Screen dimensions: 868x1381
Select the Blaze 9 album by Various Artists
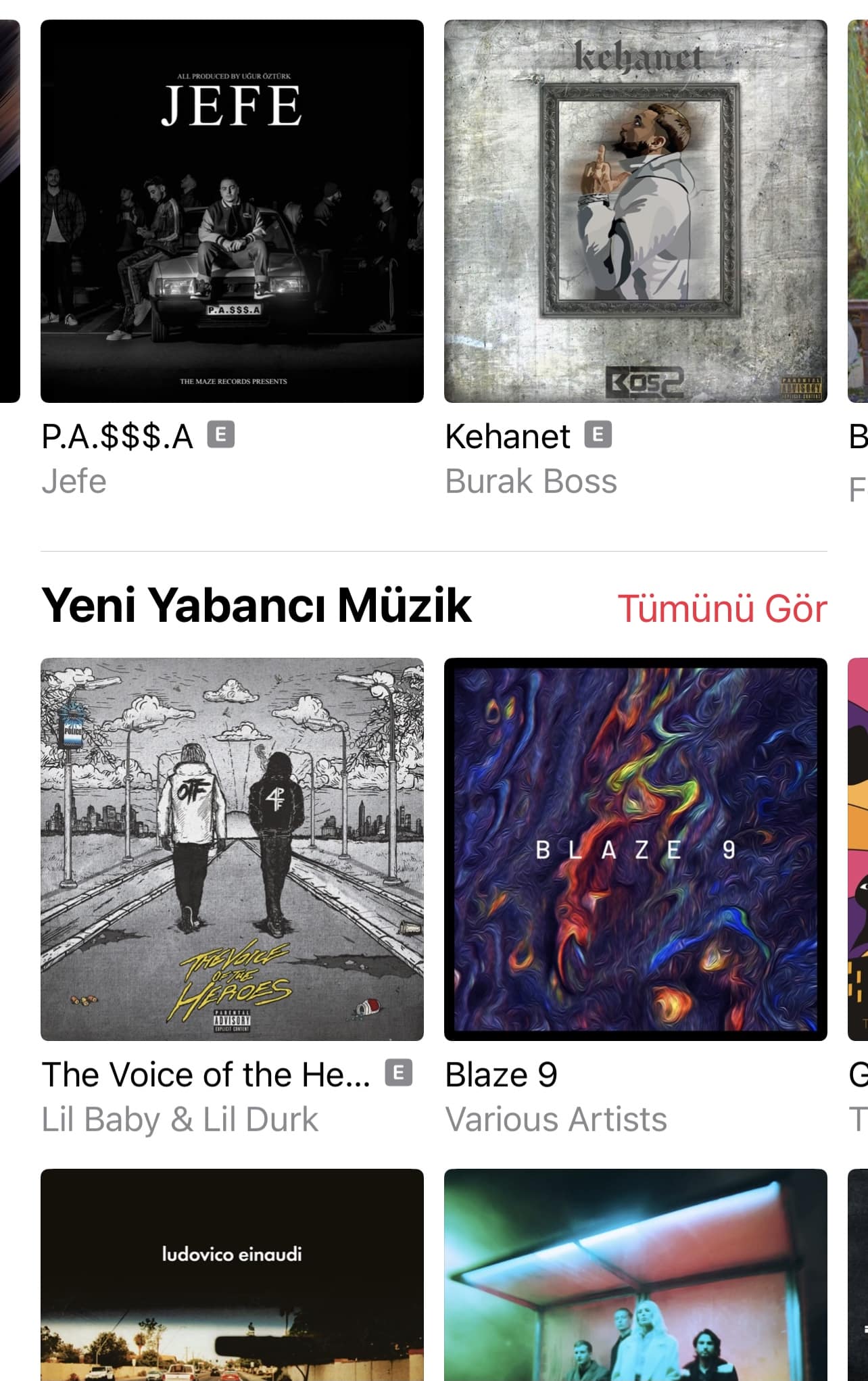(635, 849)
